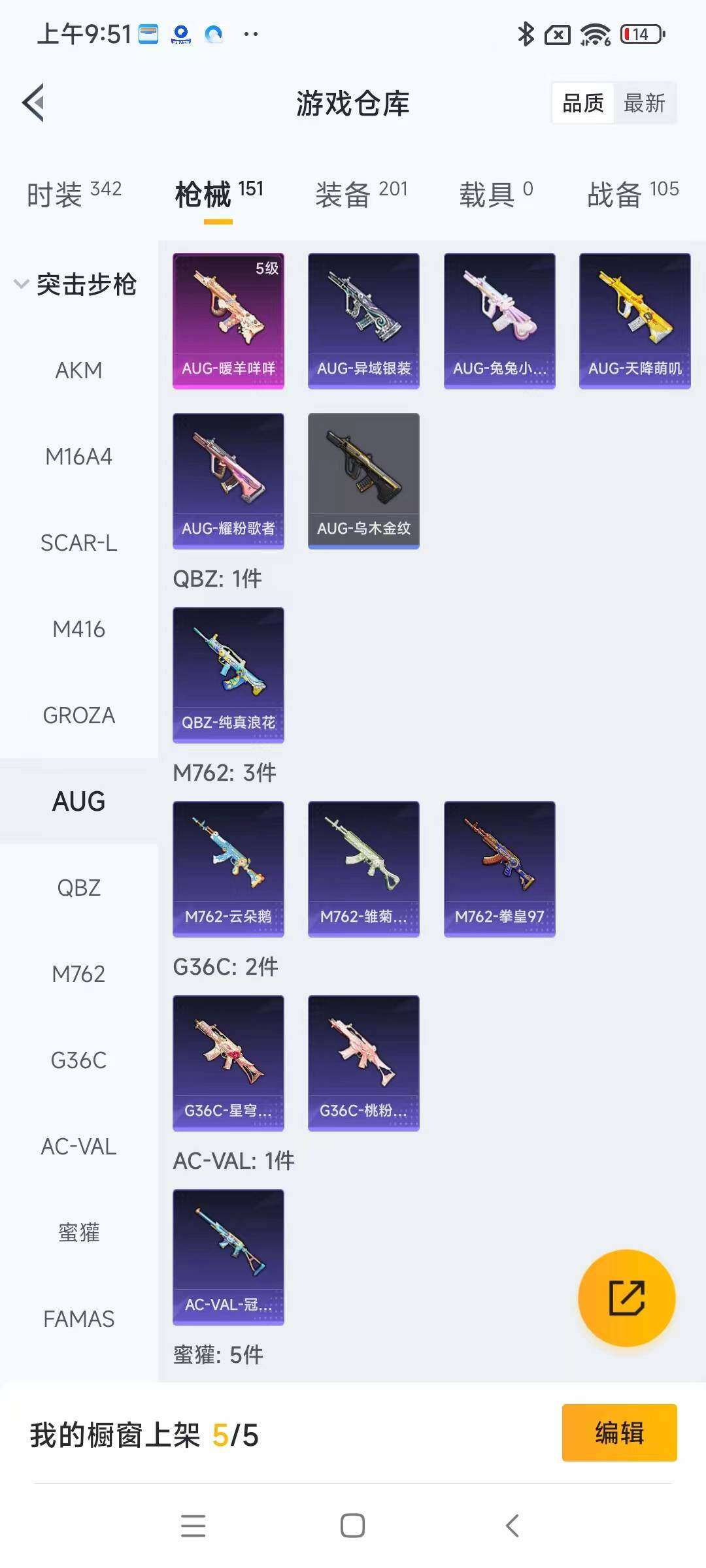Collapse the 突击步枪 category
Viewport: 706px width, 1568px height.
coord(75,284)
